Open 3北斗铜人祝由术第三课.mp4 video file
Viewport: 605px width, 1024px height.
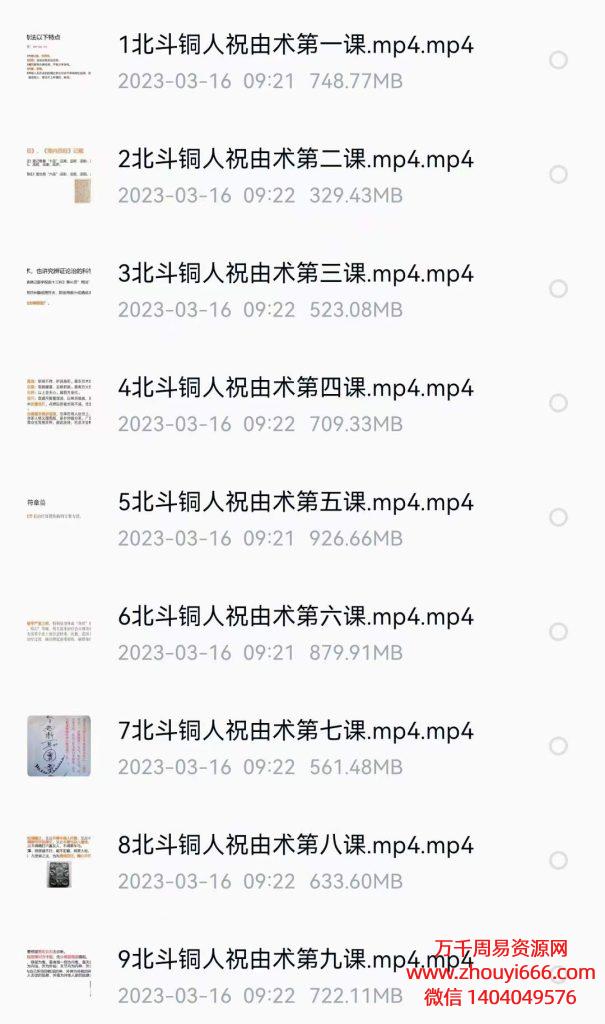(295, 273)
